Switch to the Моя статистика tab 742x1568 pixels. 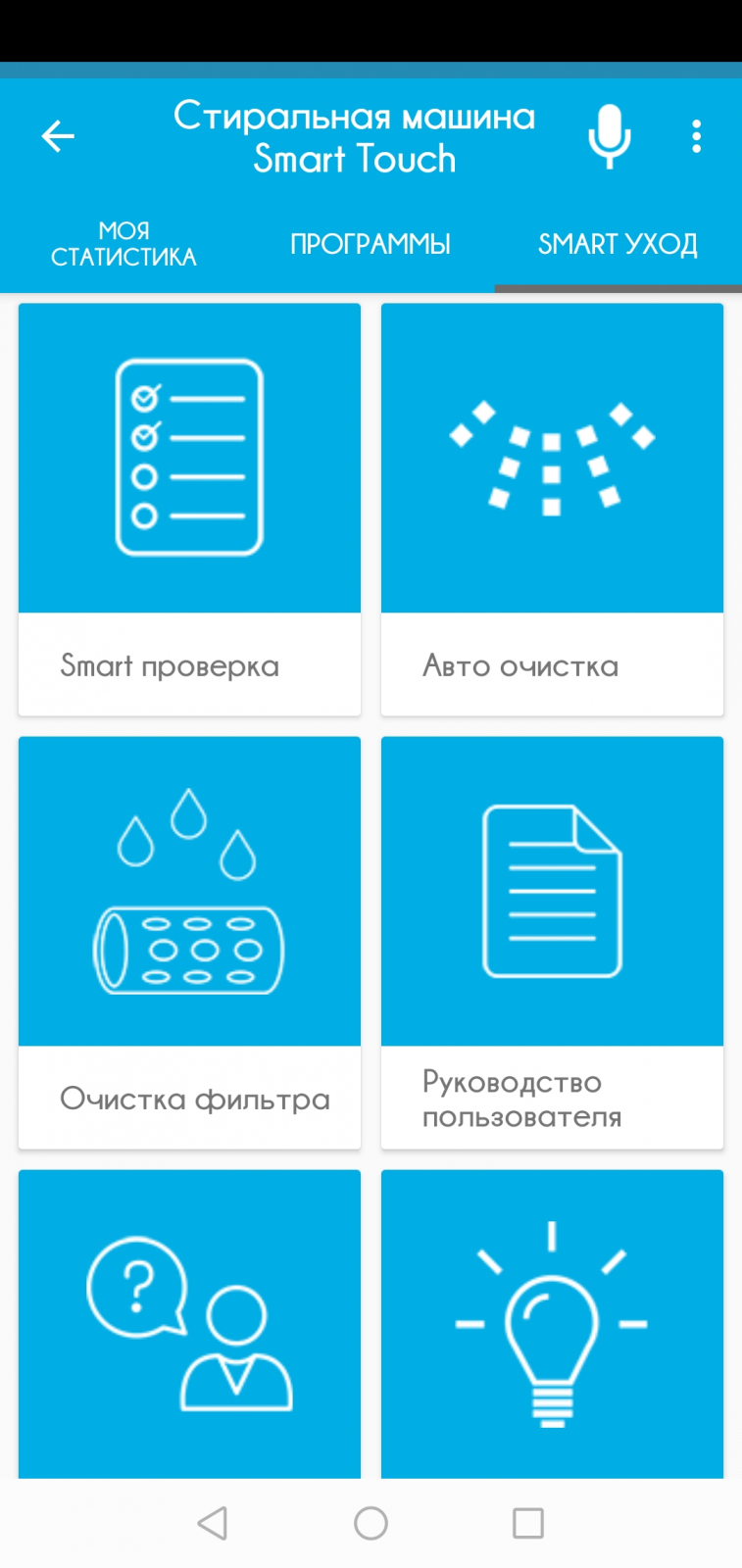click(124, 244)
